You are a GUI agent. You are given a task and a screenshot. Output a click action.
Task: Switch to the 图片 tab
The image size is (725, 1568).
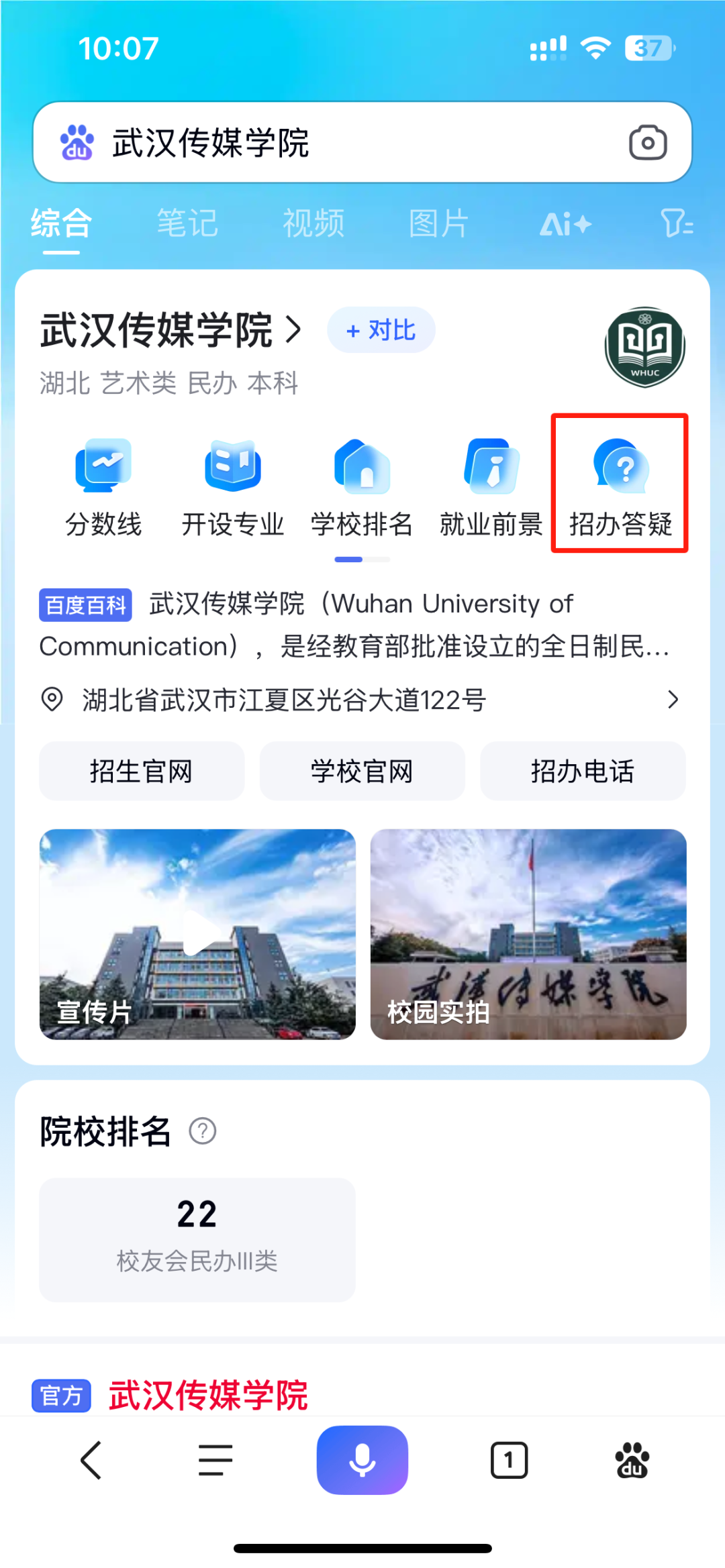[x=439, y=223]
